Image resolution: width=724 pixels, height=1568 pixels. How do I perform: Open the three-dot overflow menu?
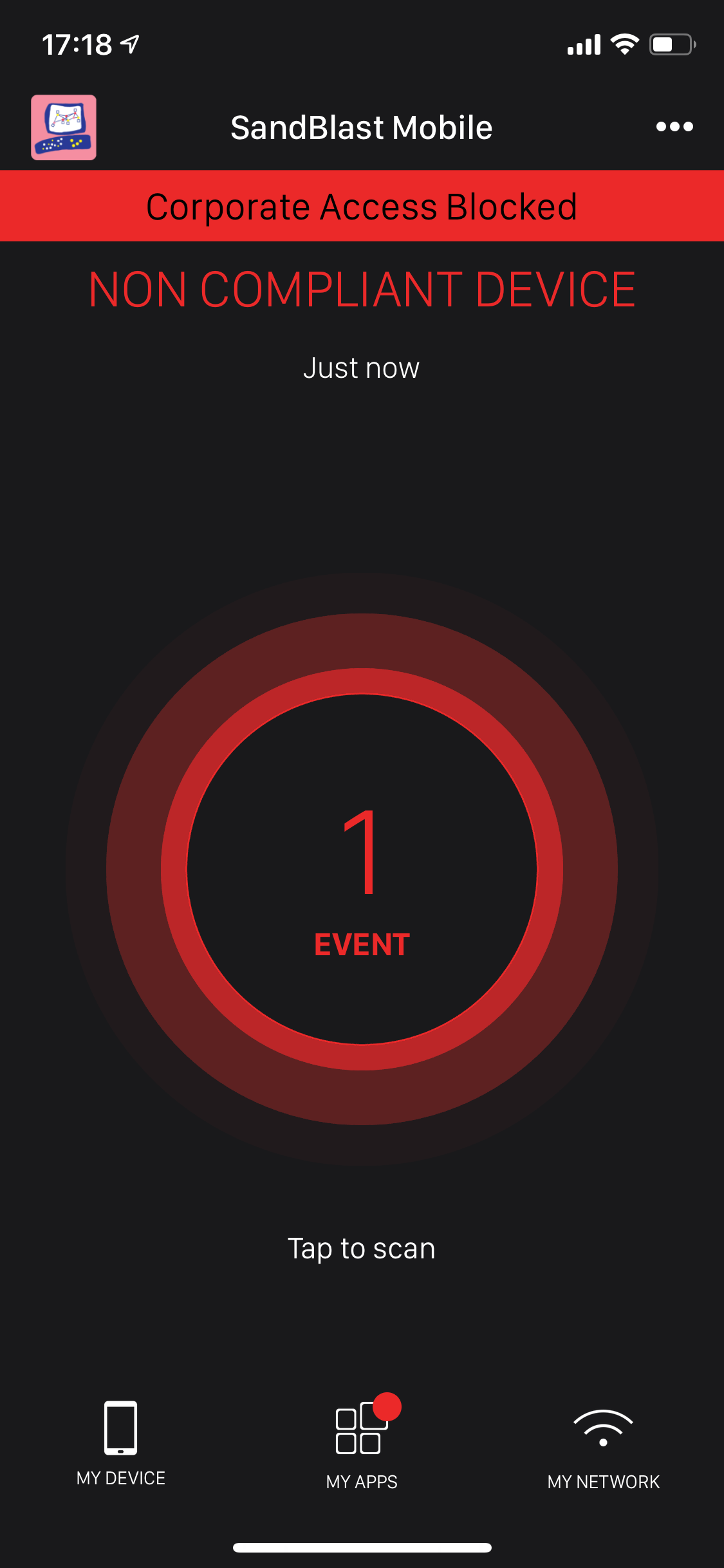pyautogui.click(x=674, y=127)
